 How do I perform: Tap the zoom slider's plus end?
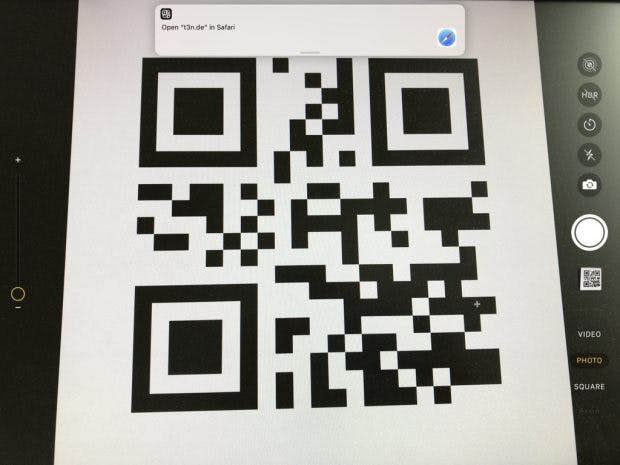(18, 160)
